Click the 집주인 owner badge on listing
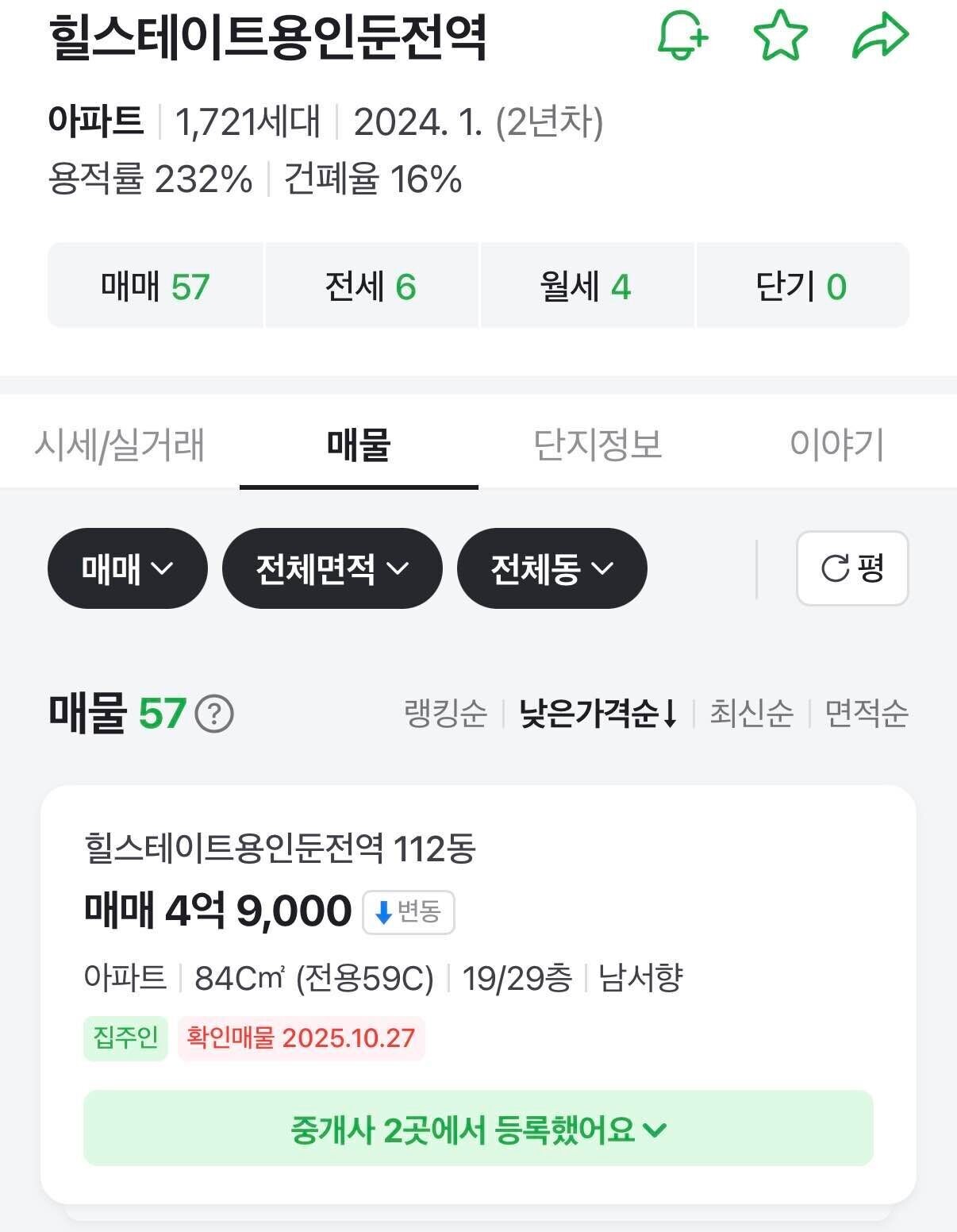 (125, 1038)
